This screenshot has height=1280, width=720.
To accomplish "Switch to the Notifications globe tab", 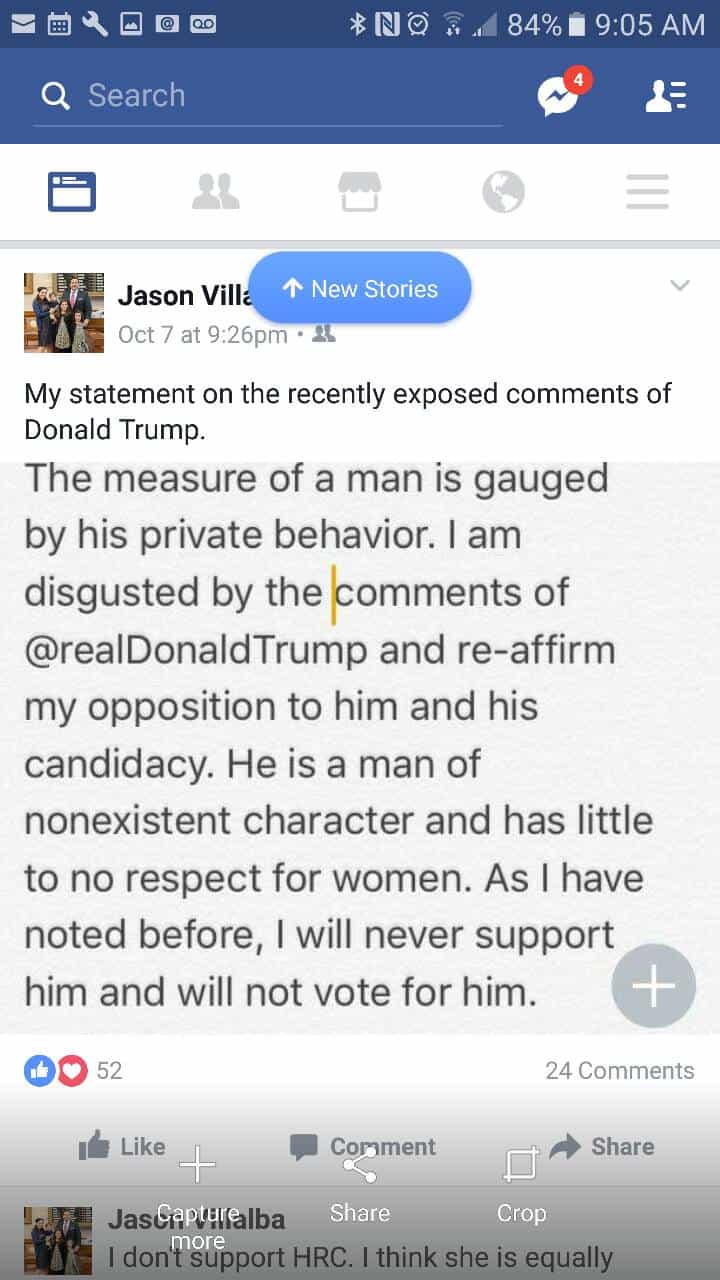I will point(503,191).
